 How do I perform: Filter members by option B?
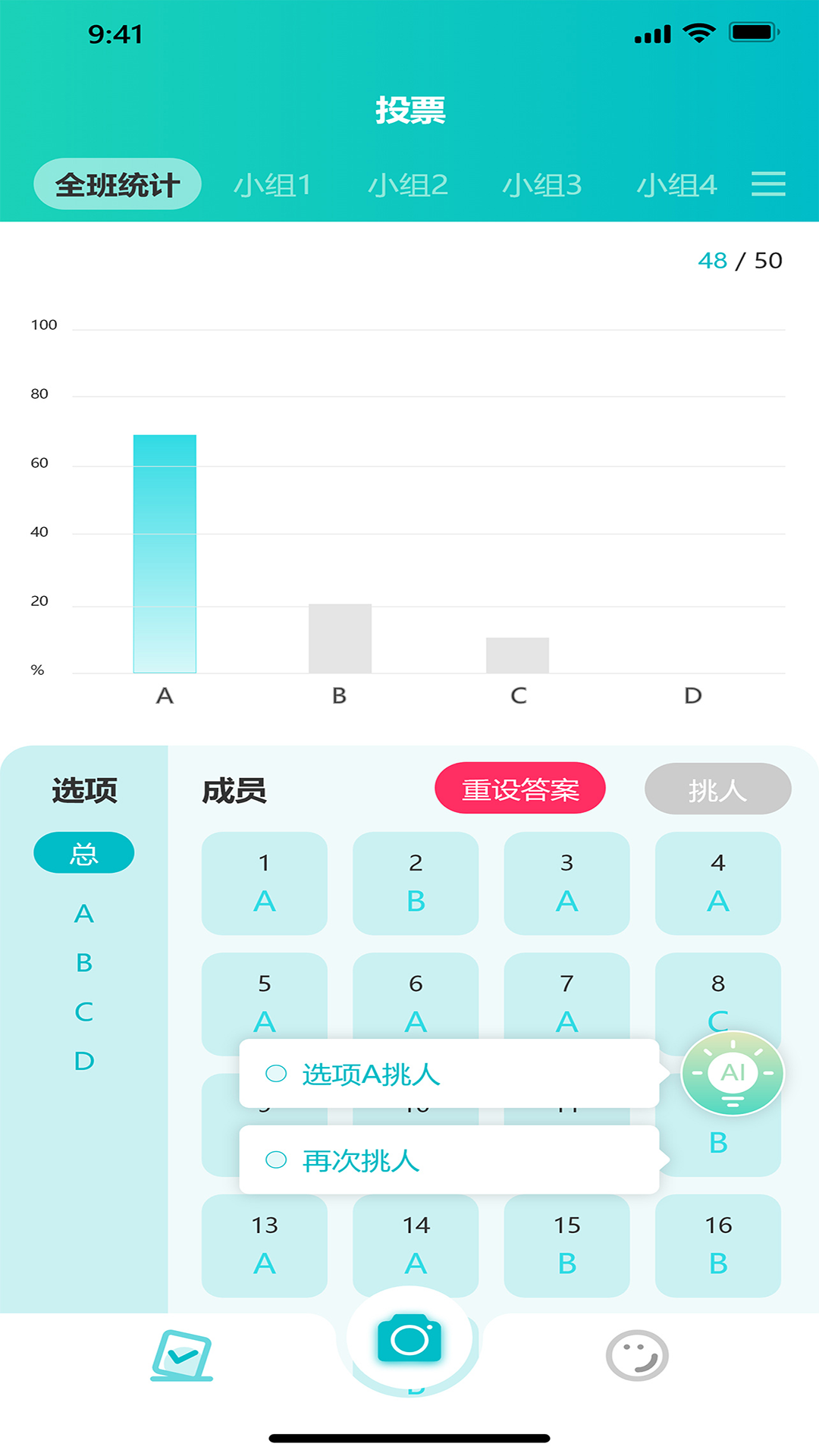84,962
